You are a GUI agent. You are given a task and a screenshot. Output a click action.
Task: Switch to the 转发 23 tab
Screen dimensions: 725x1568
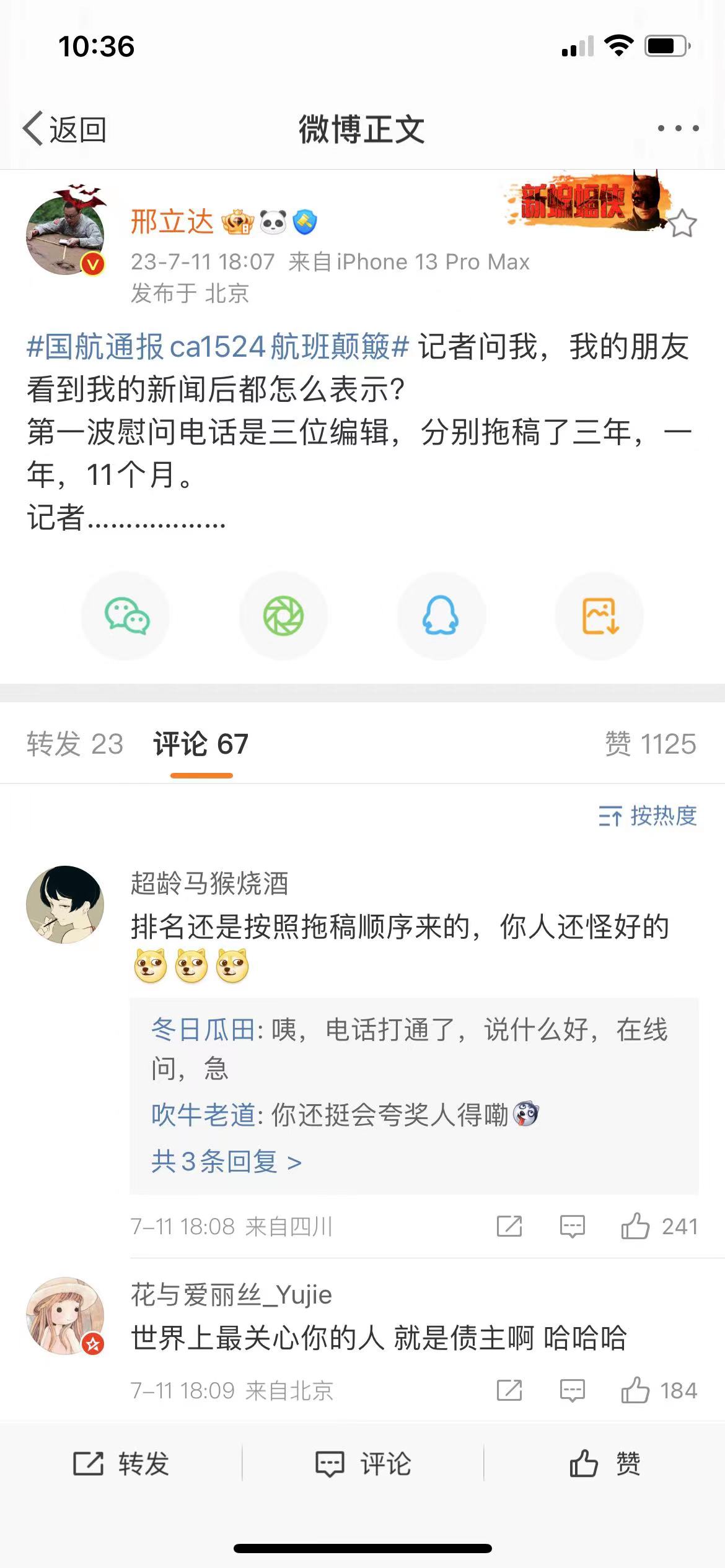(75, 744)
